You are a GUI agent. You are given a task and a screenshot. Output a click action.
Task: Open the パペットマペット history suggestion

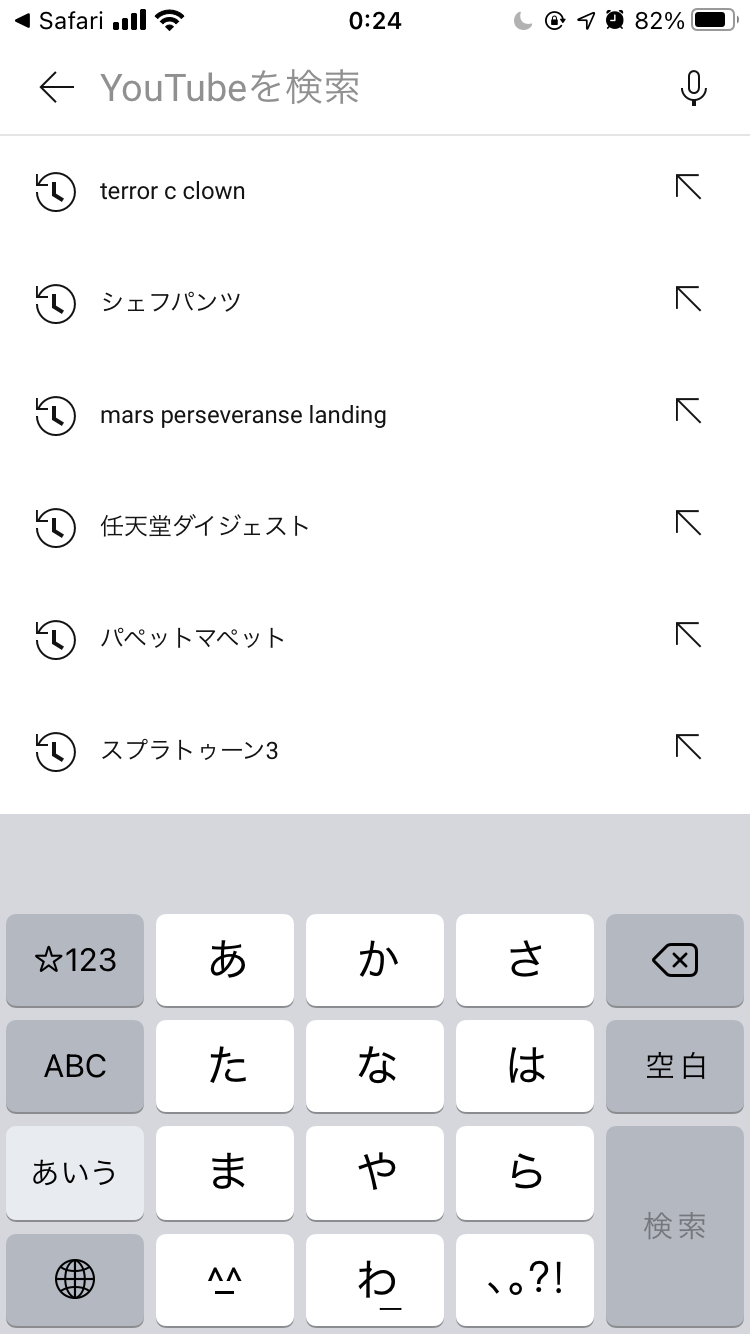click(193, 638)
